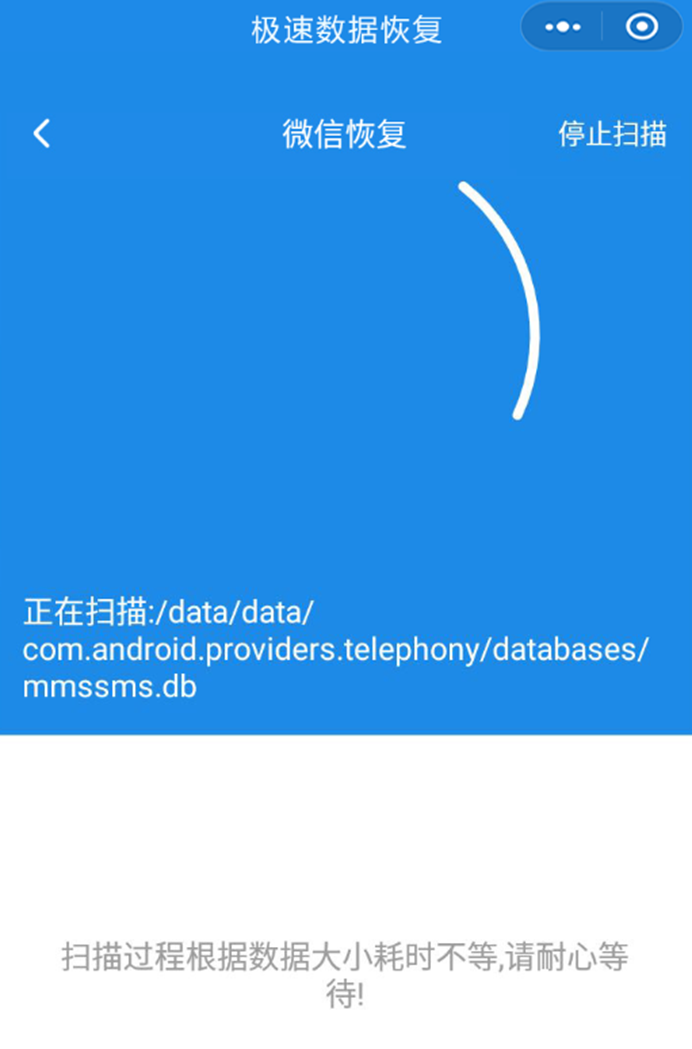Go back using the arrow icon

(41, 133)
